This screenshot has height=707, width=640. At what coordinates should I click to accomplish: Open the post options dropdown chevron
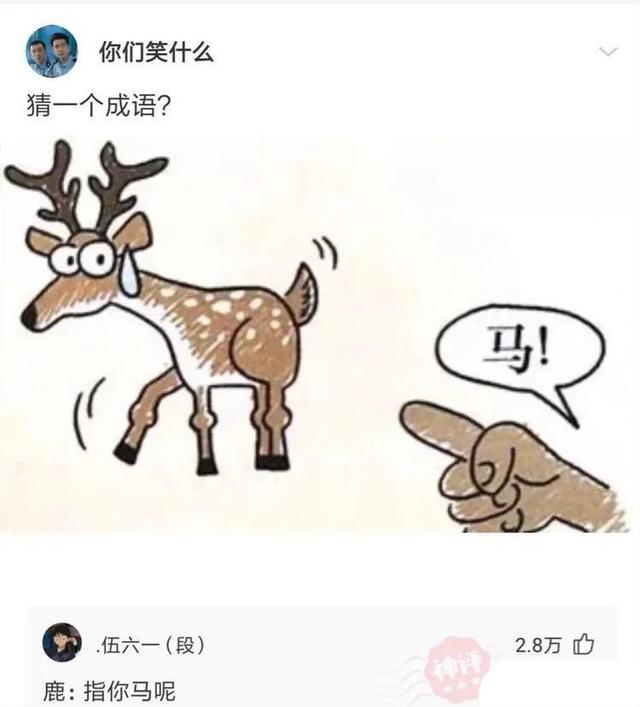click(x=607, y=52)
